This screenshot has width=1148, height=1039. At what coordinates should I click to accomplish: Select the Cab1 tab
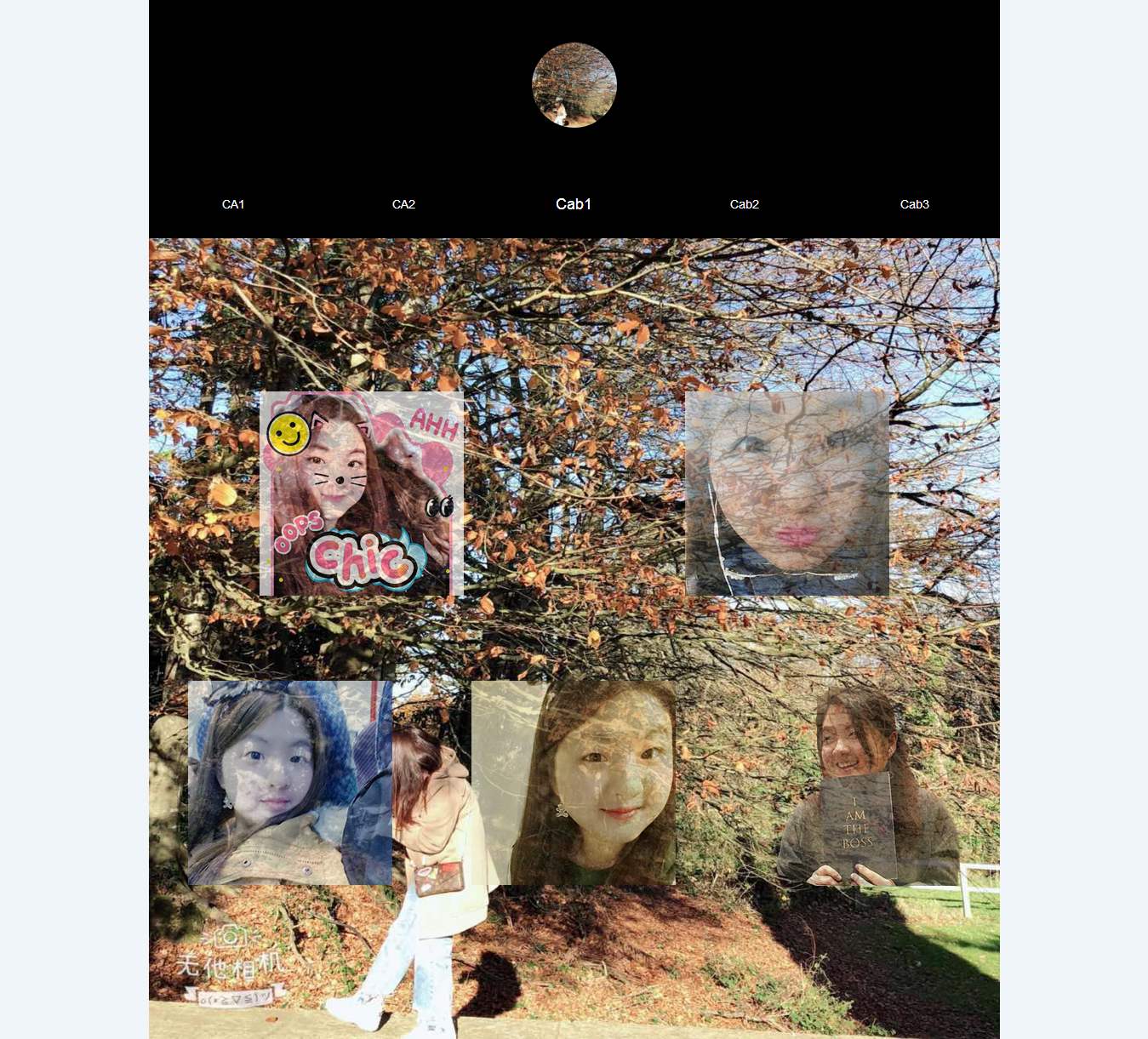pos(574,204)
